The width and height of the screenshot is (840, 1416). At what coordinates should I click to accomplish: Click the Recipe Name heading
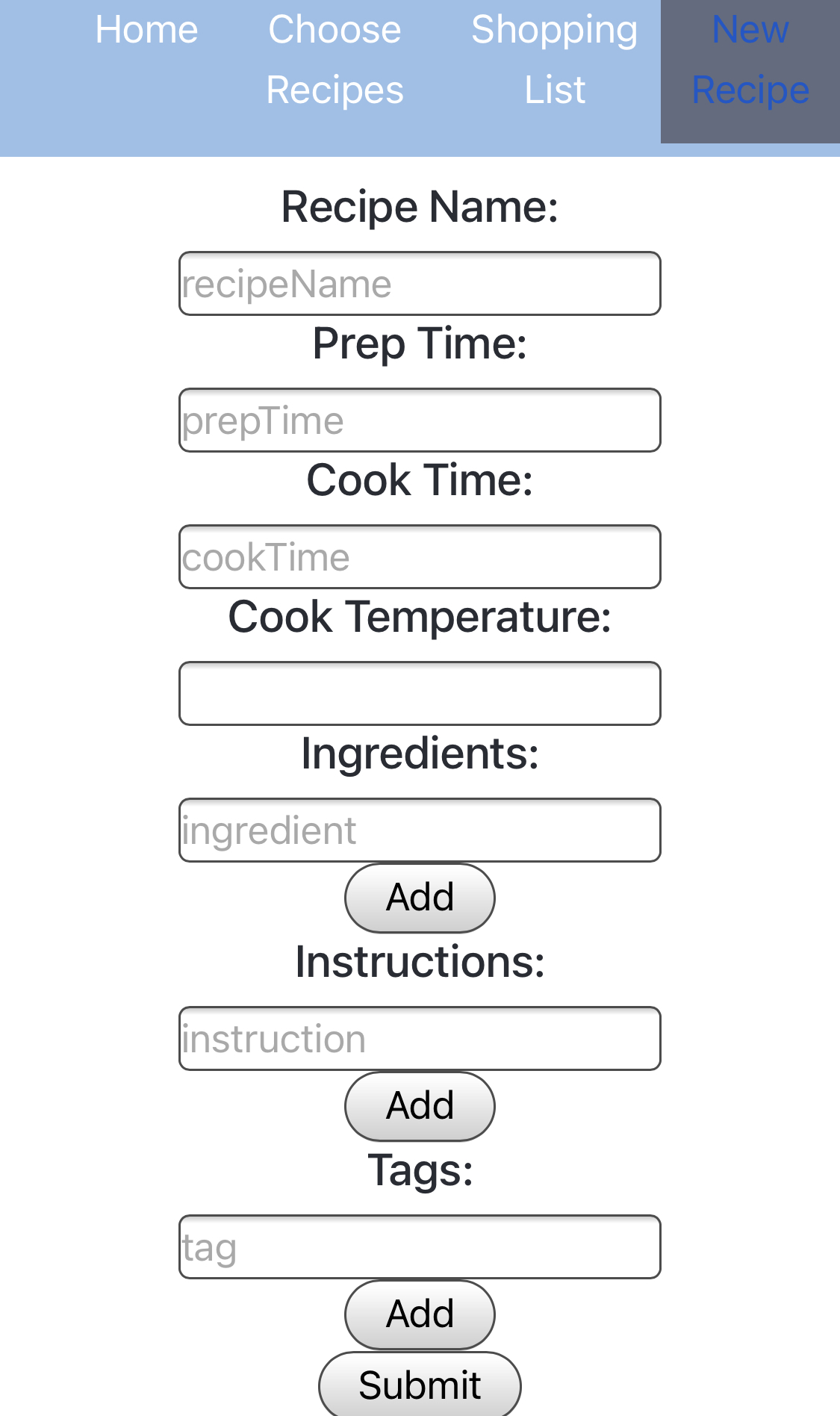coord(420,207)
